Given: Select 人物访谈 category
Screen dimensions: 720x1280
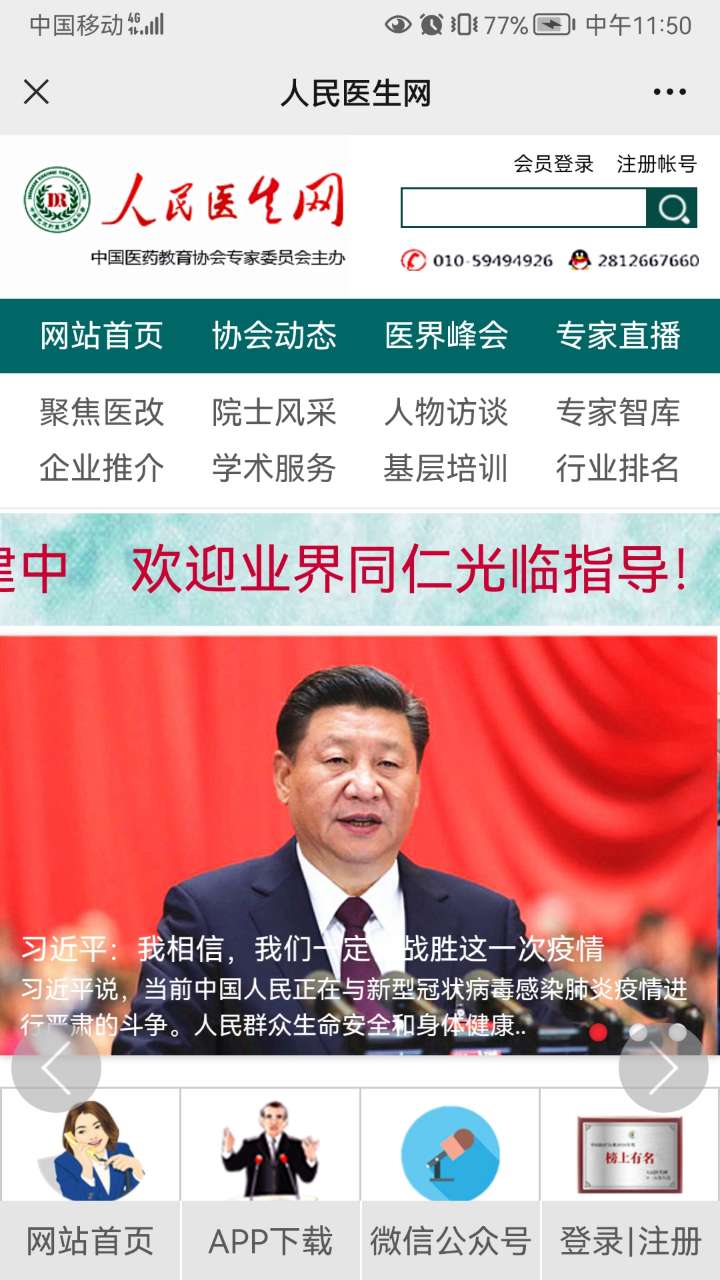Looking at the screenshot, I should (x=446, y=412).
